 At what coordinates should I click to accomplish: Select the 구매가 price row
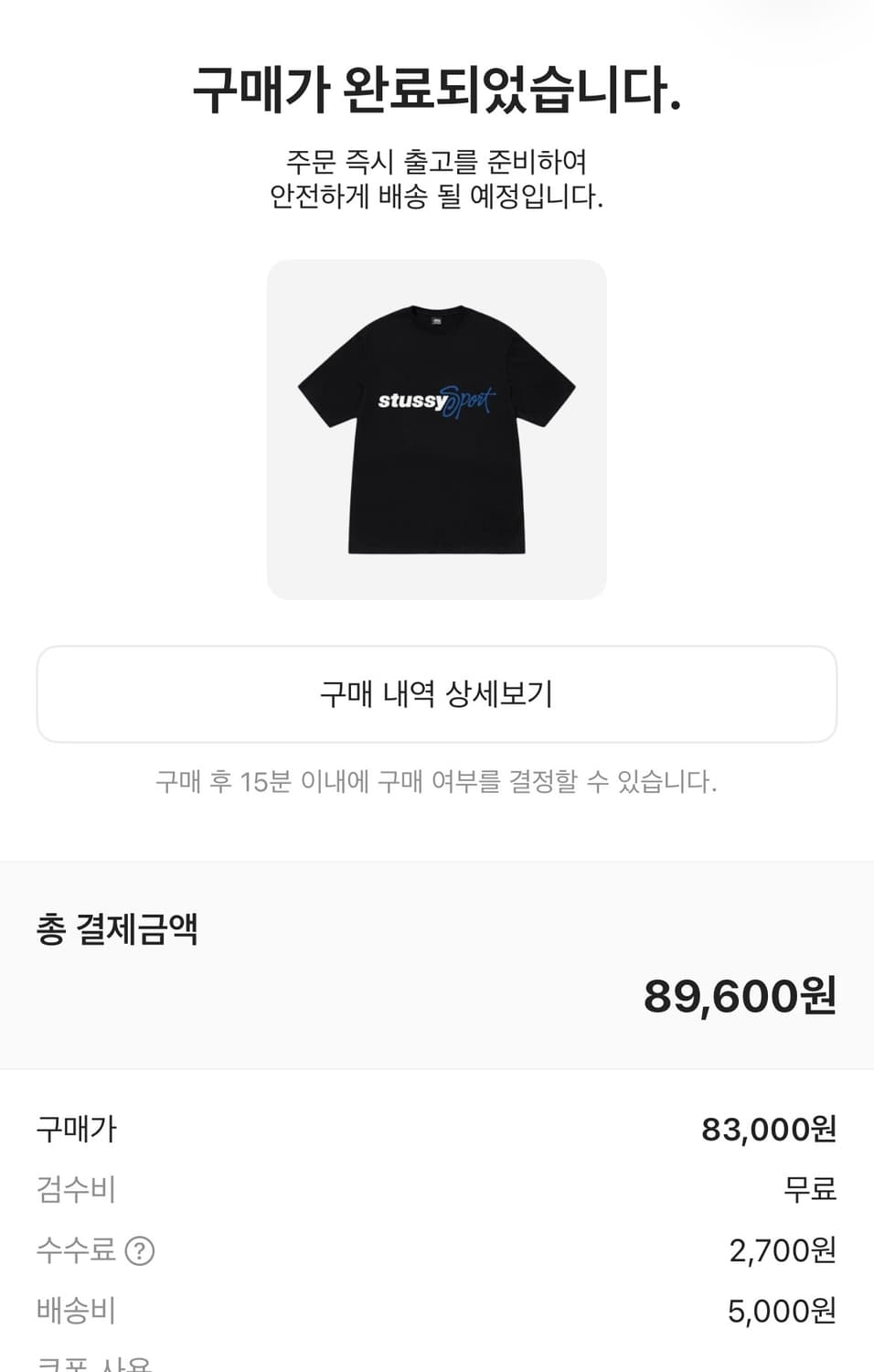coord(436,1129)
